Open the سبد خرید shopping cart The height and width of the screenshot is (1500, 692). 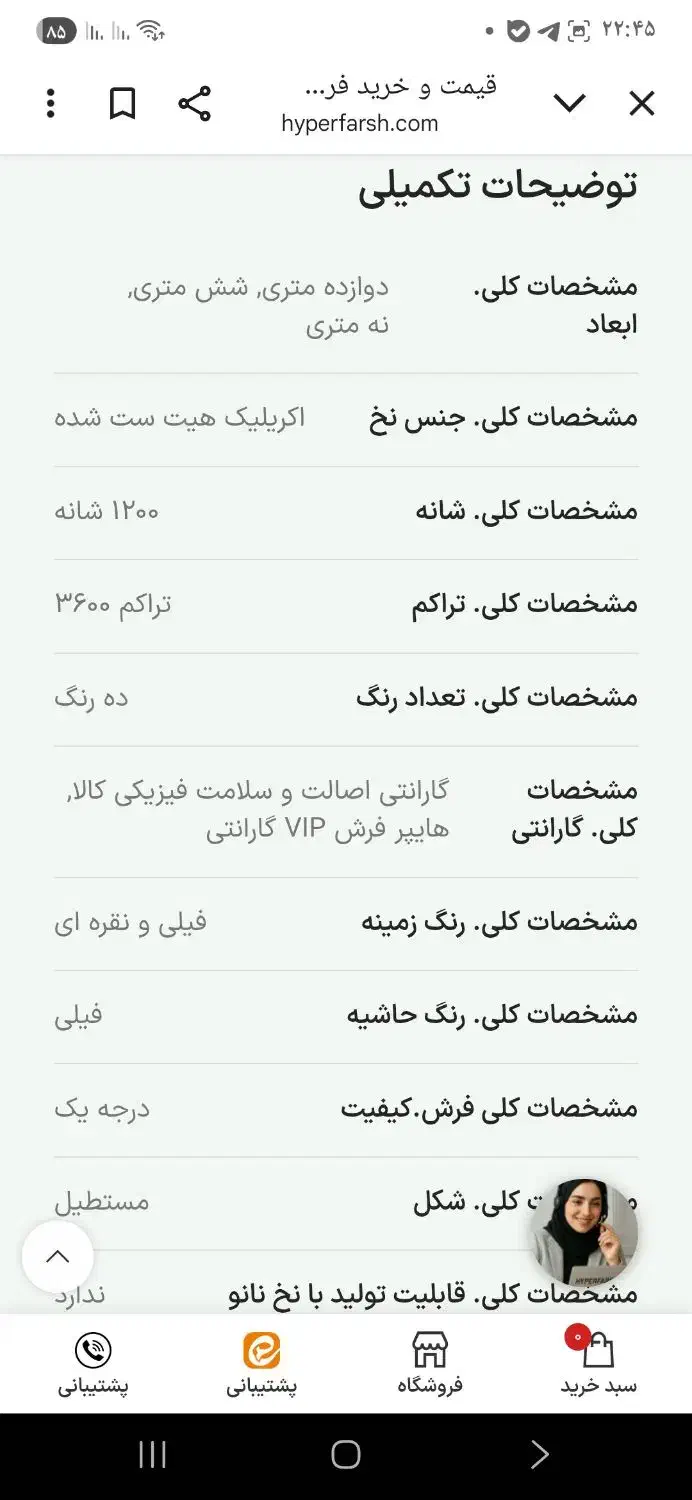tap(598, 1362)
